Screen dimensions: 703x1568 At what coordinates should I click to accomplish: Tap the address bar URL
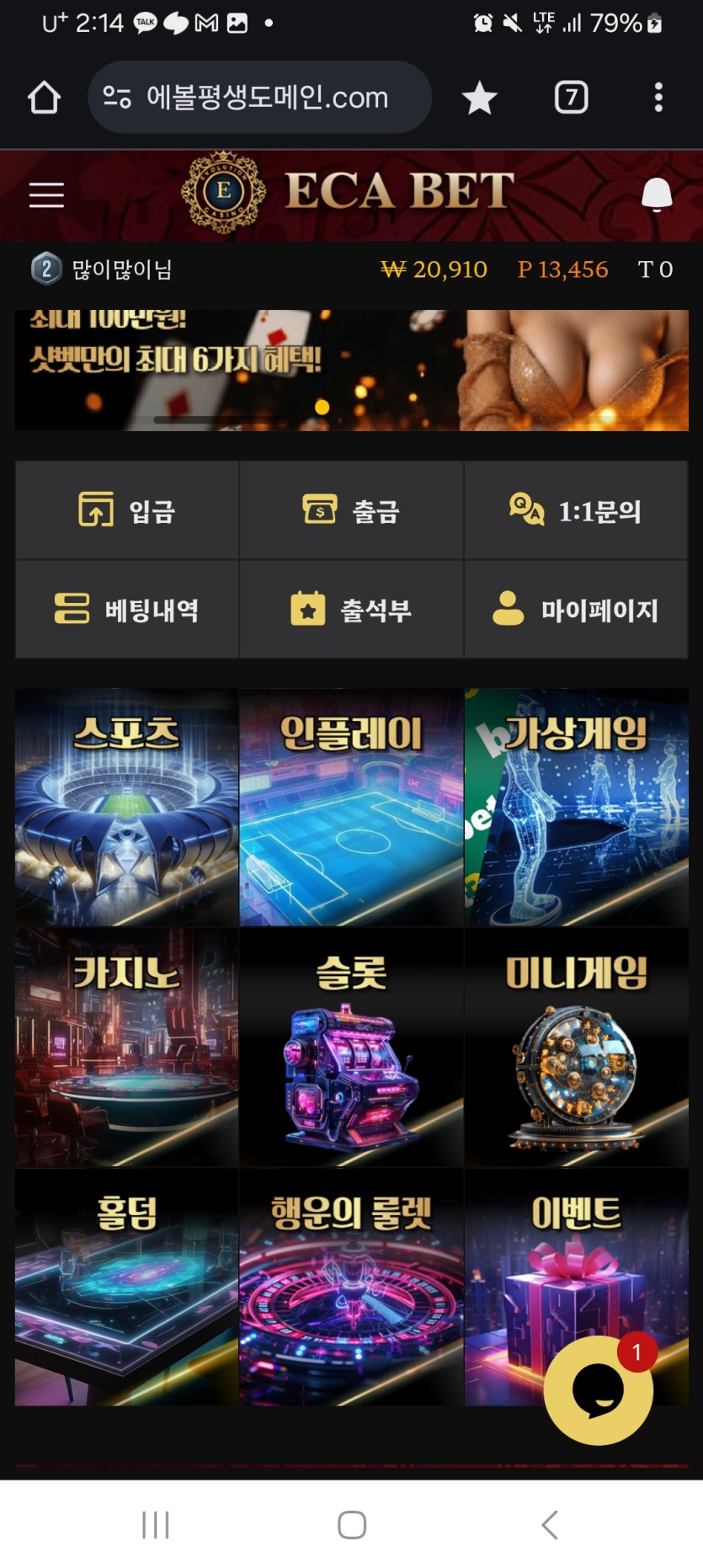(266, 98)
